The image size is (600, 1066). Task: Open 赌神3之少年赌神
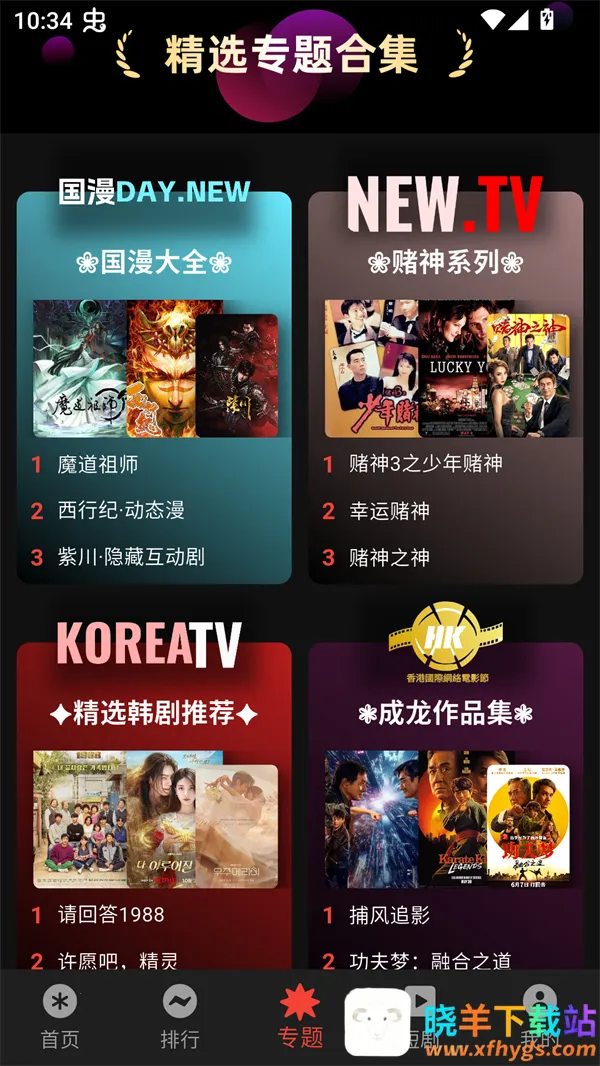pyautogui.click(x=425, y=464)
